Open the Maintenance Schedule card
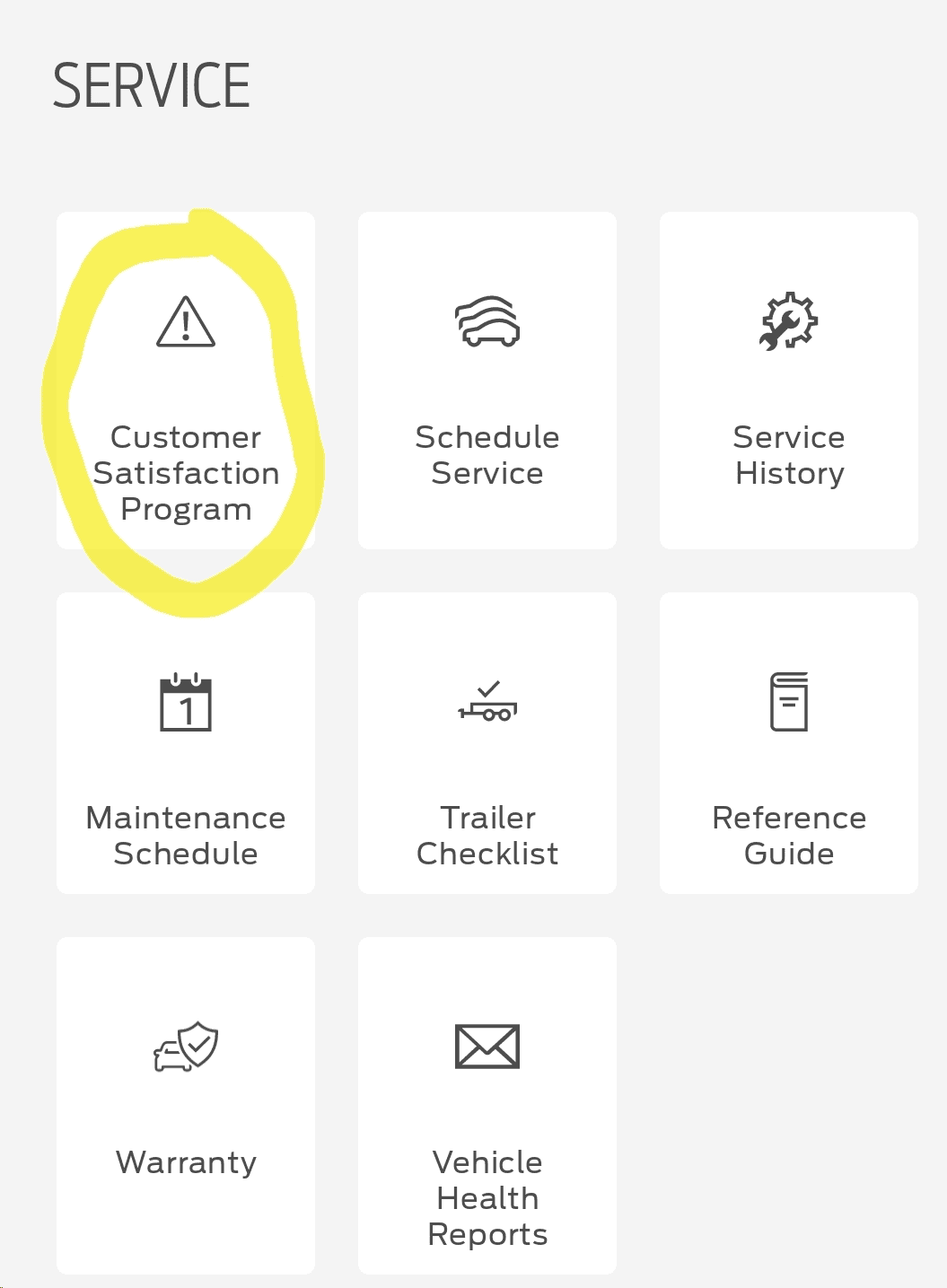The width and height of the screenshot is (947, 1288). point(186,743)
